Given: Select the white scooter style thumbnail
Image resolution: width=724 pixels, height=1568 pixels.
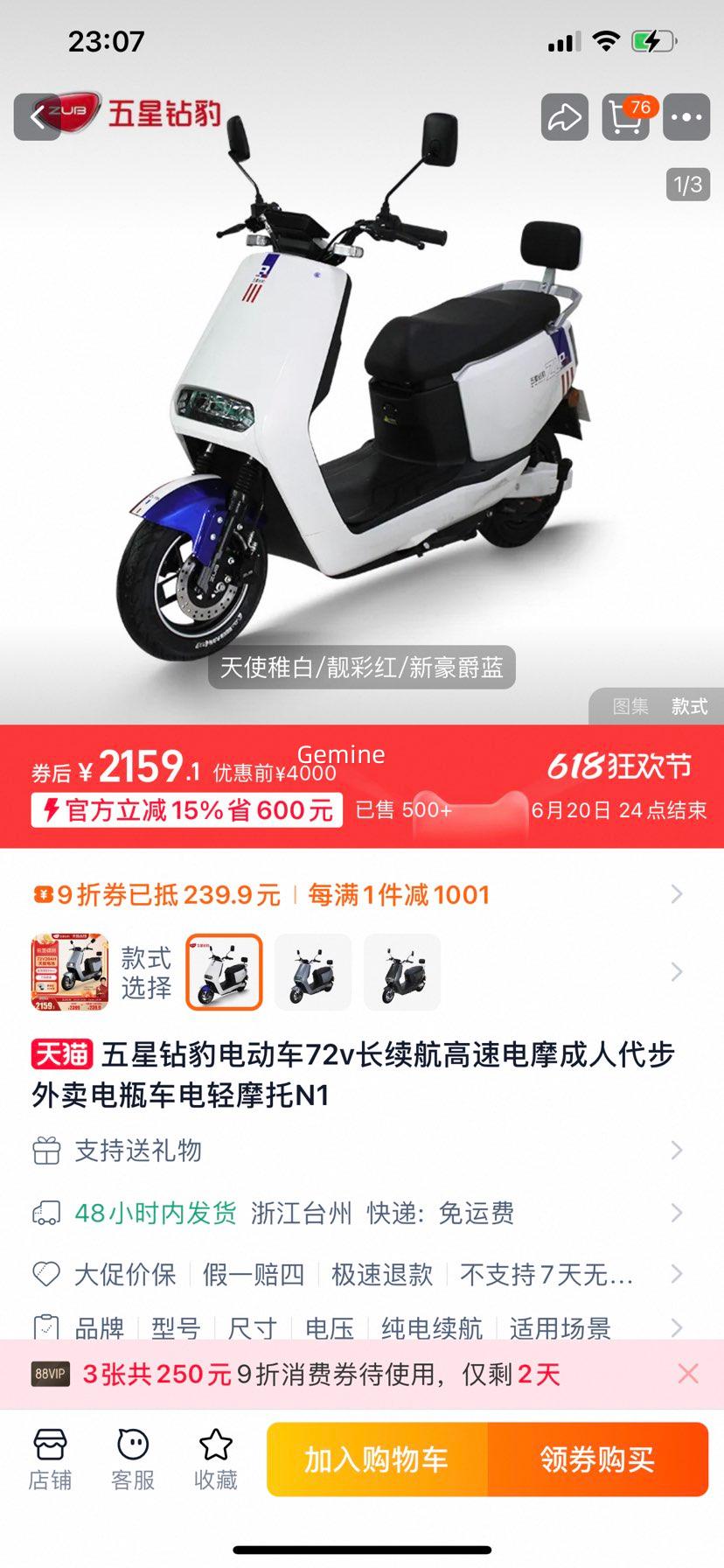Looking at the screenshot, I should click(224, 972).
